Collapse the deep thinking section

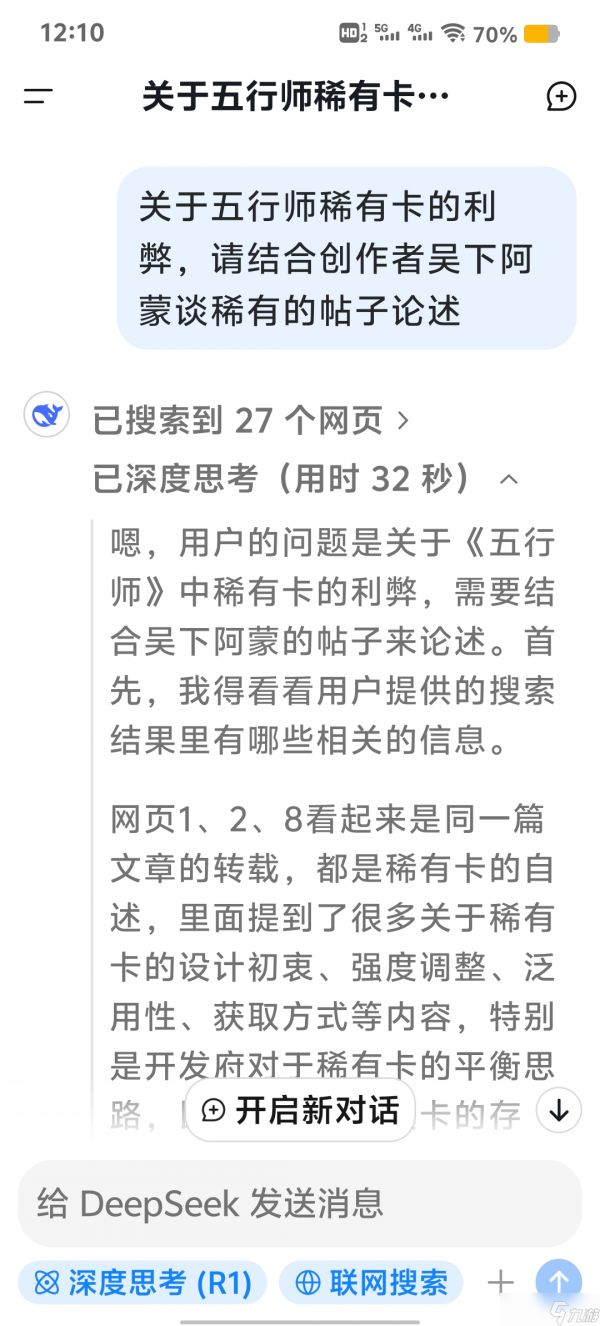(x=509, y=480)
